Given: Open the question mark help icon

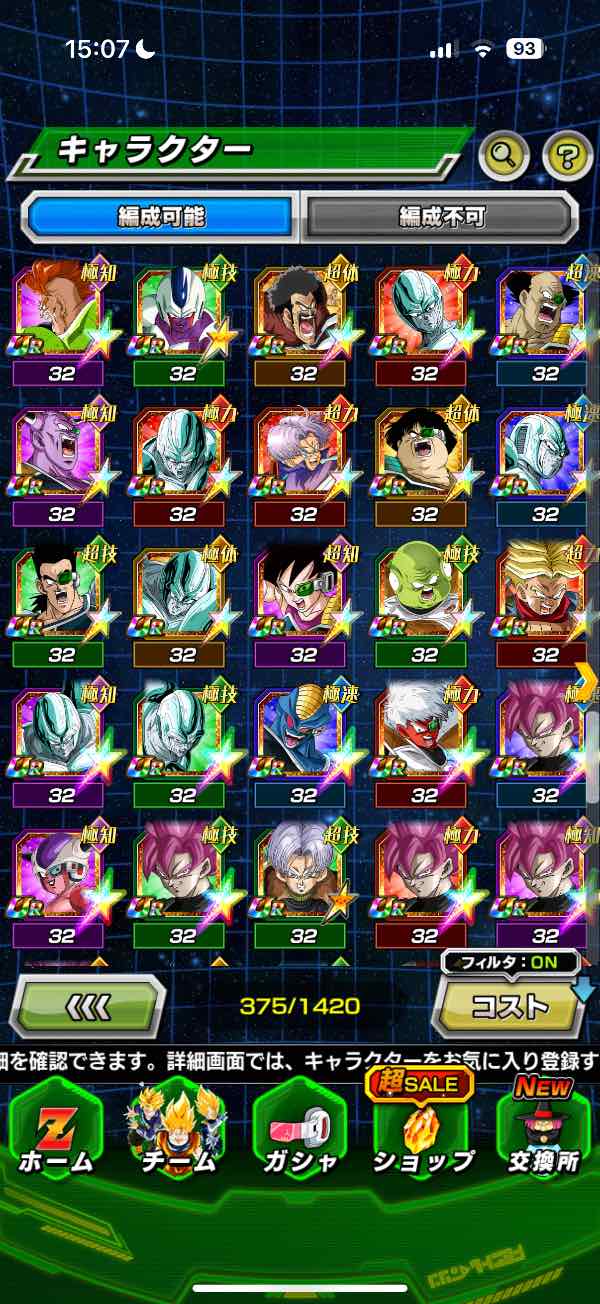Looking at the screenshot, I should coord(567,154).
